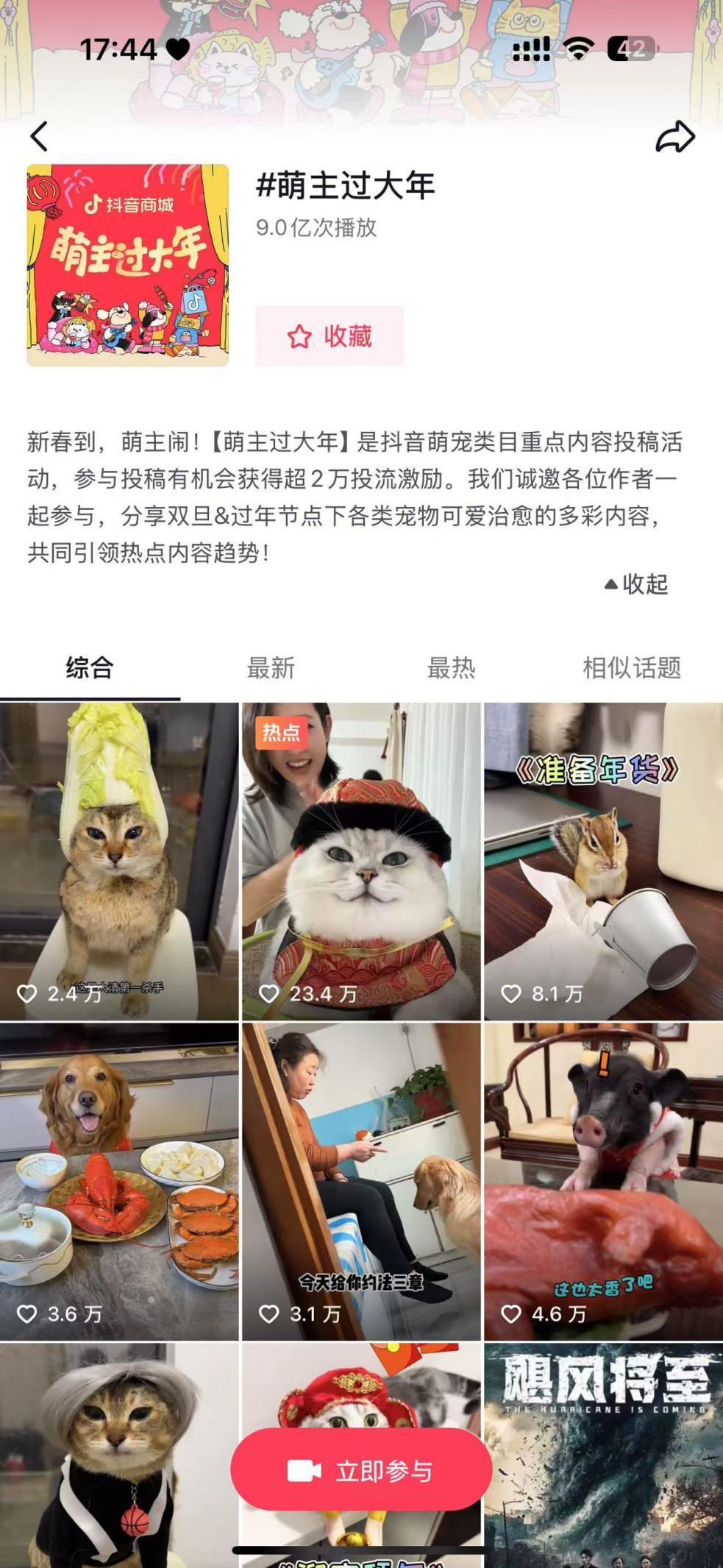
Task: Play the 今天给你约法三章 video
Action: tap(361, 1181)
